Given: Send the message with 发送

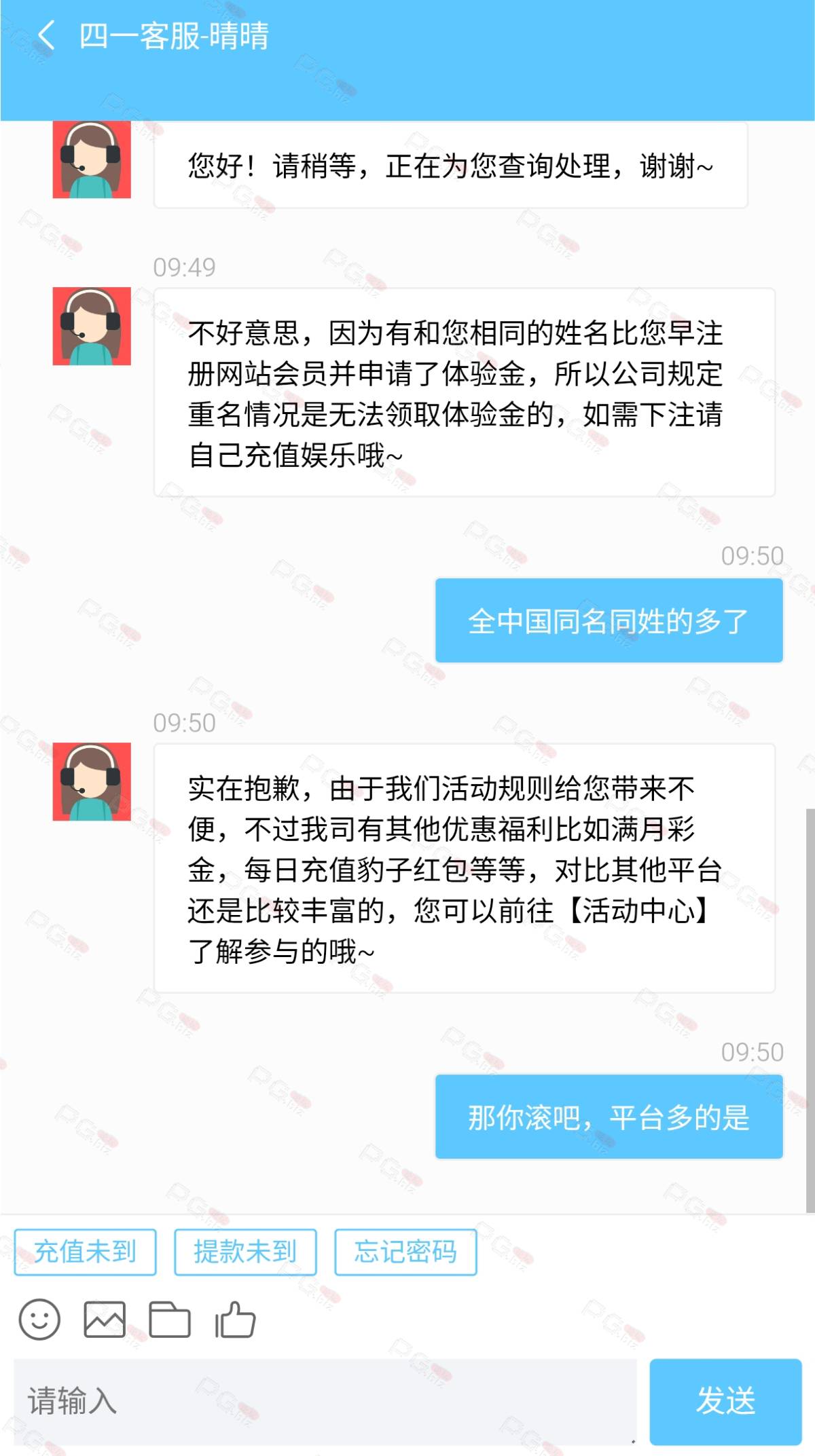Looking at the screenshot, I should point(725,1401).
